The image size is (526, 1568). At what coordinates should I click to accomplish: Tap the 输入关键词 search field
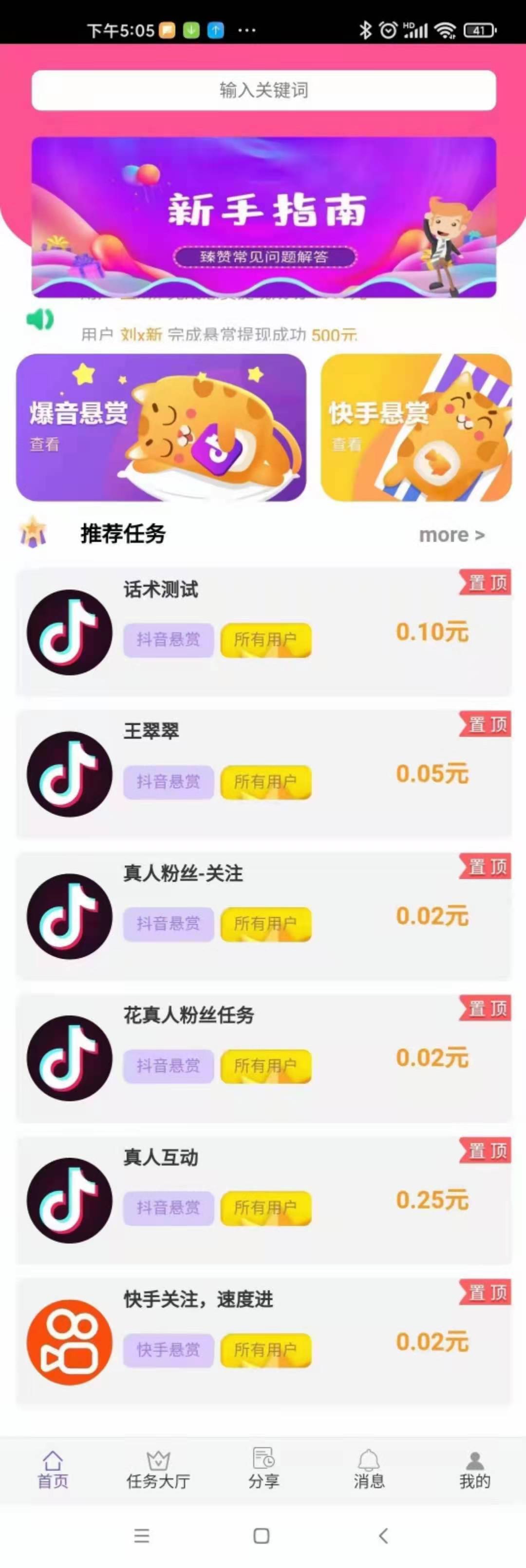(x=263, y=90)
